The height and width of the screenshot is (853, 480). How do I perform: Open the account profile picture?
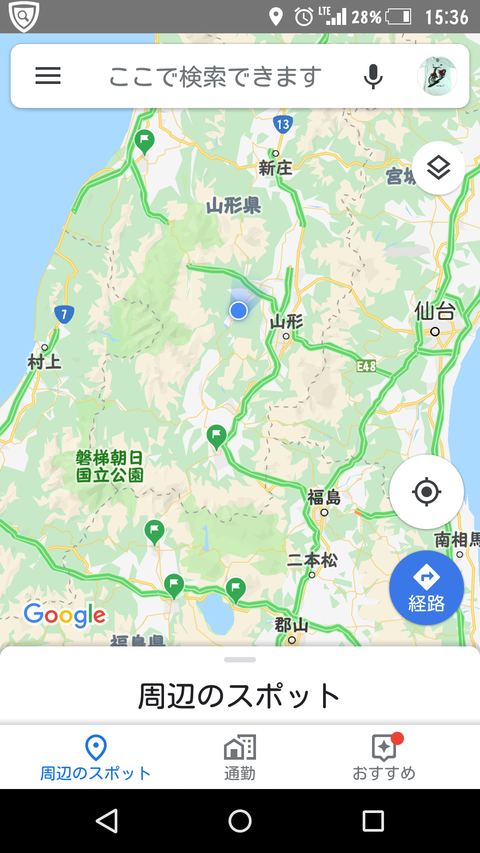[438, 76]
